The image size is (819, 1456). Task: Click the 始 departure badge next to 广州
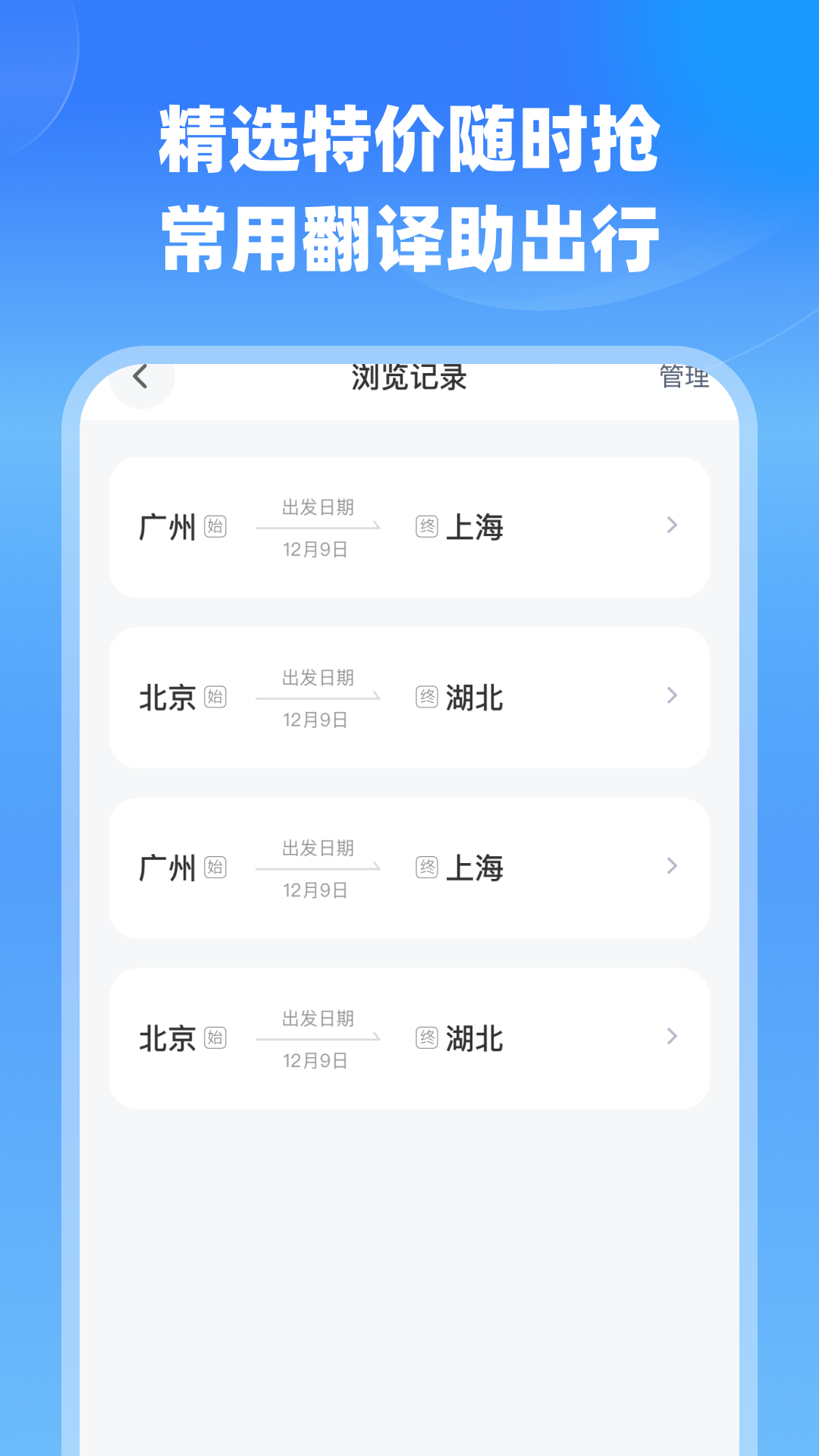click(x=217, y=526)
